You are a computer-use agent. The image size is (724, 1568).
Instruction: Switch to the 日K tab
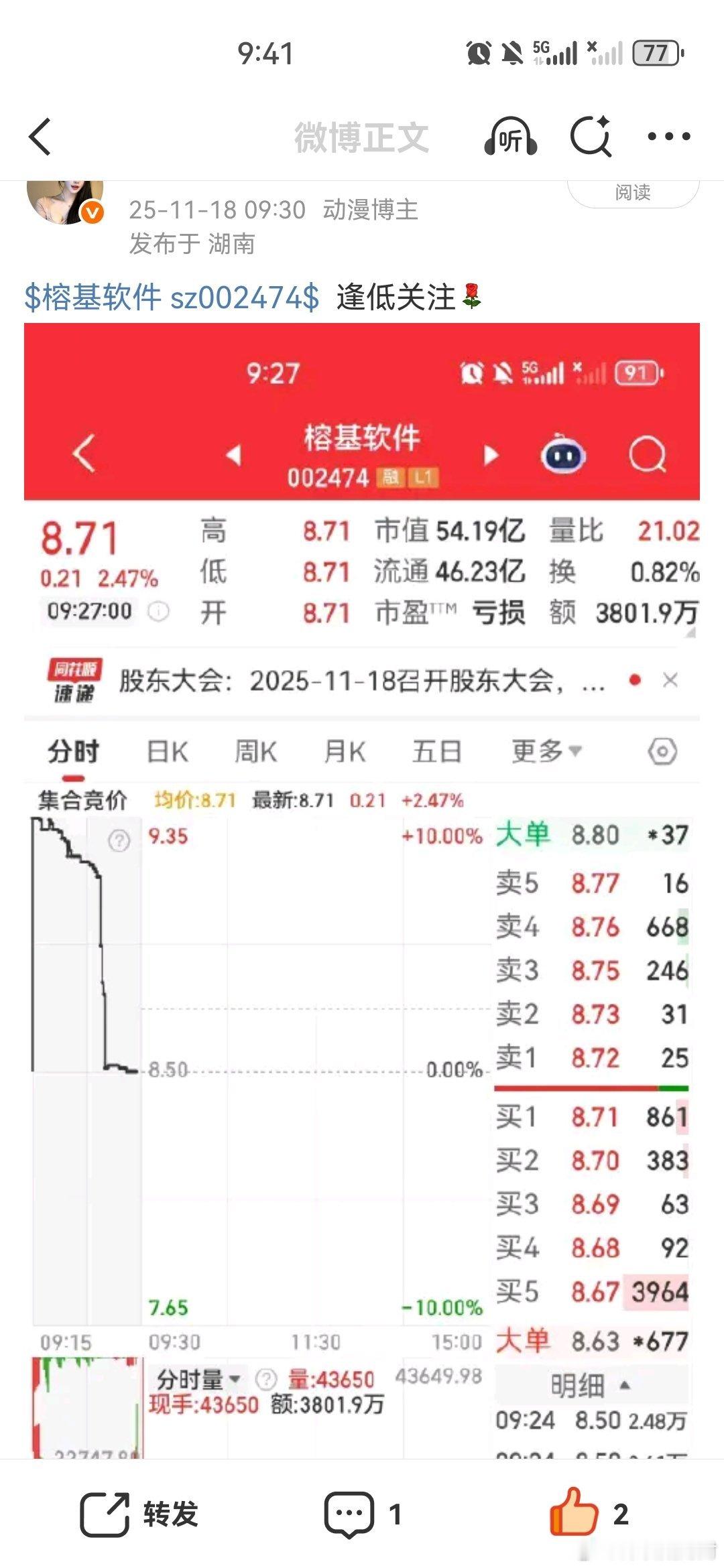pos(168,752)
